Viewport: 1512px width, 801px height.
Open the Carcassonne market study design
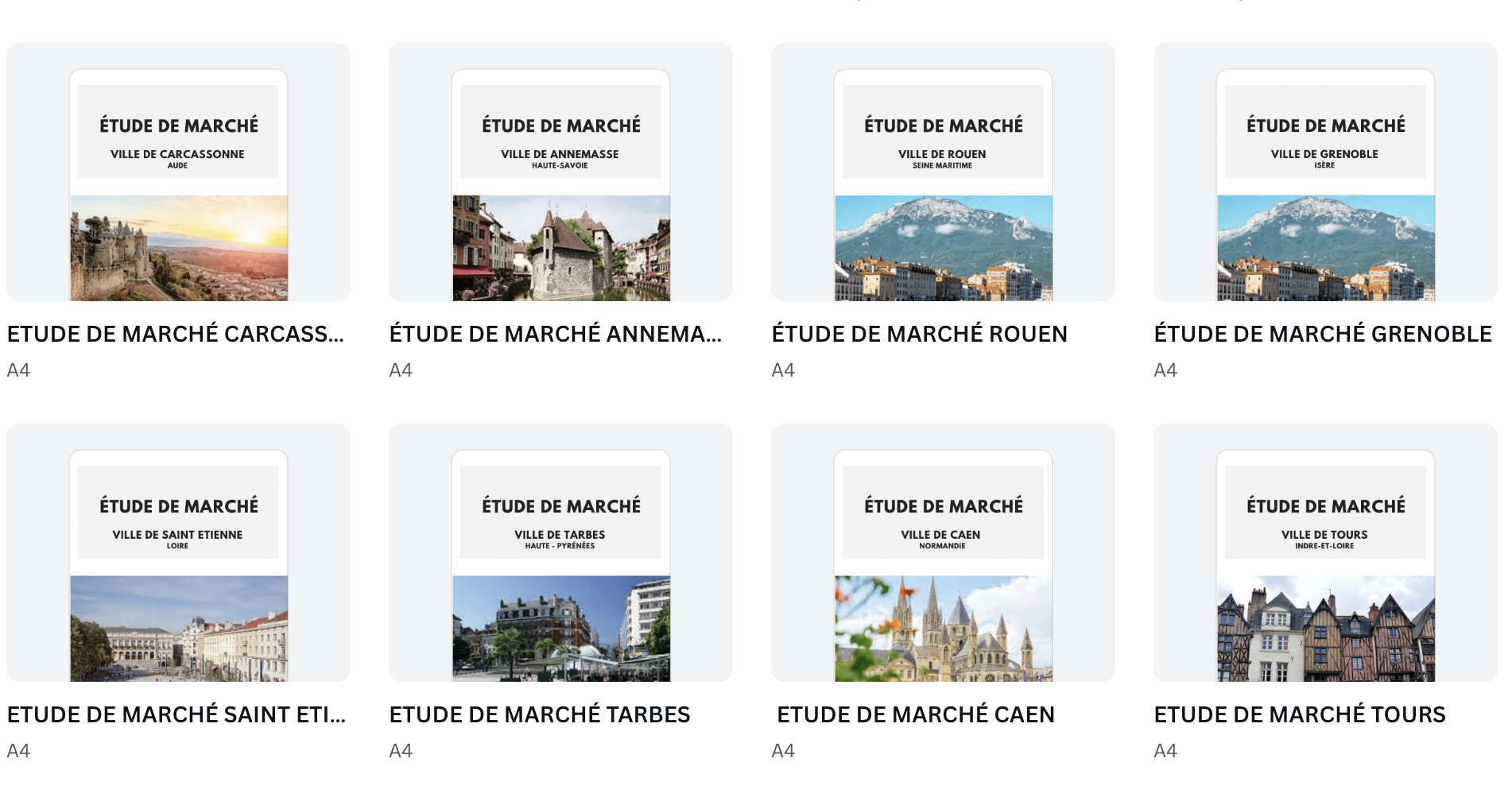178,172
